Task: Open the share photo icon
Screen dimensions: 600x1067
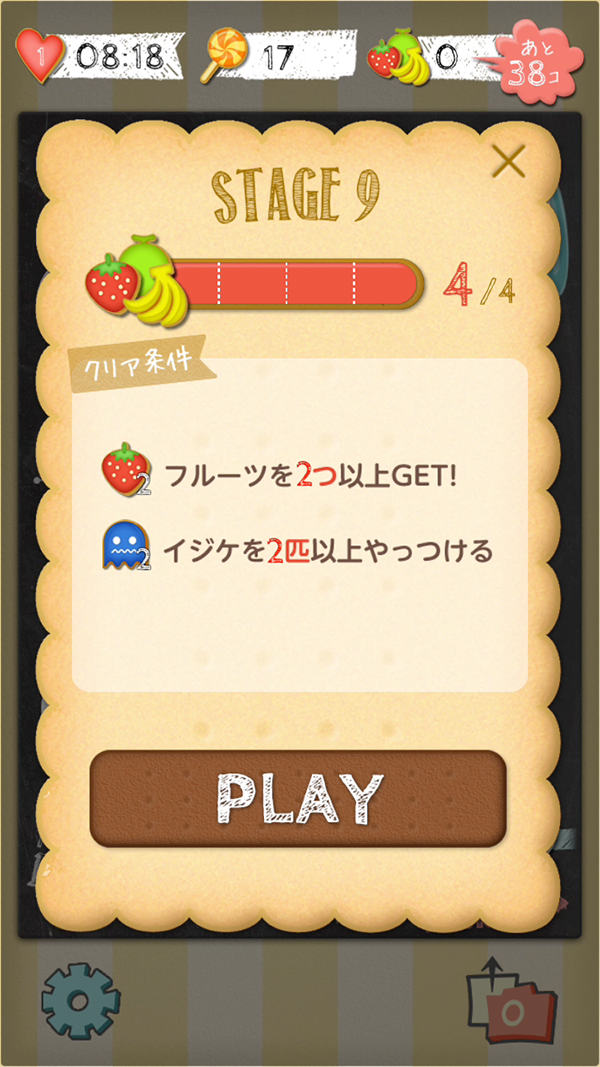Action: (511, 1003)
